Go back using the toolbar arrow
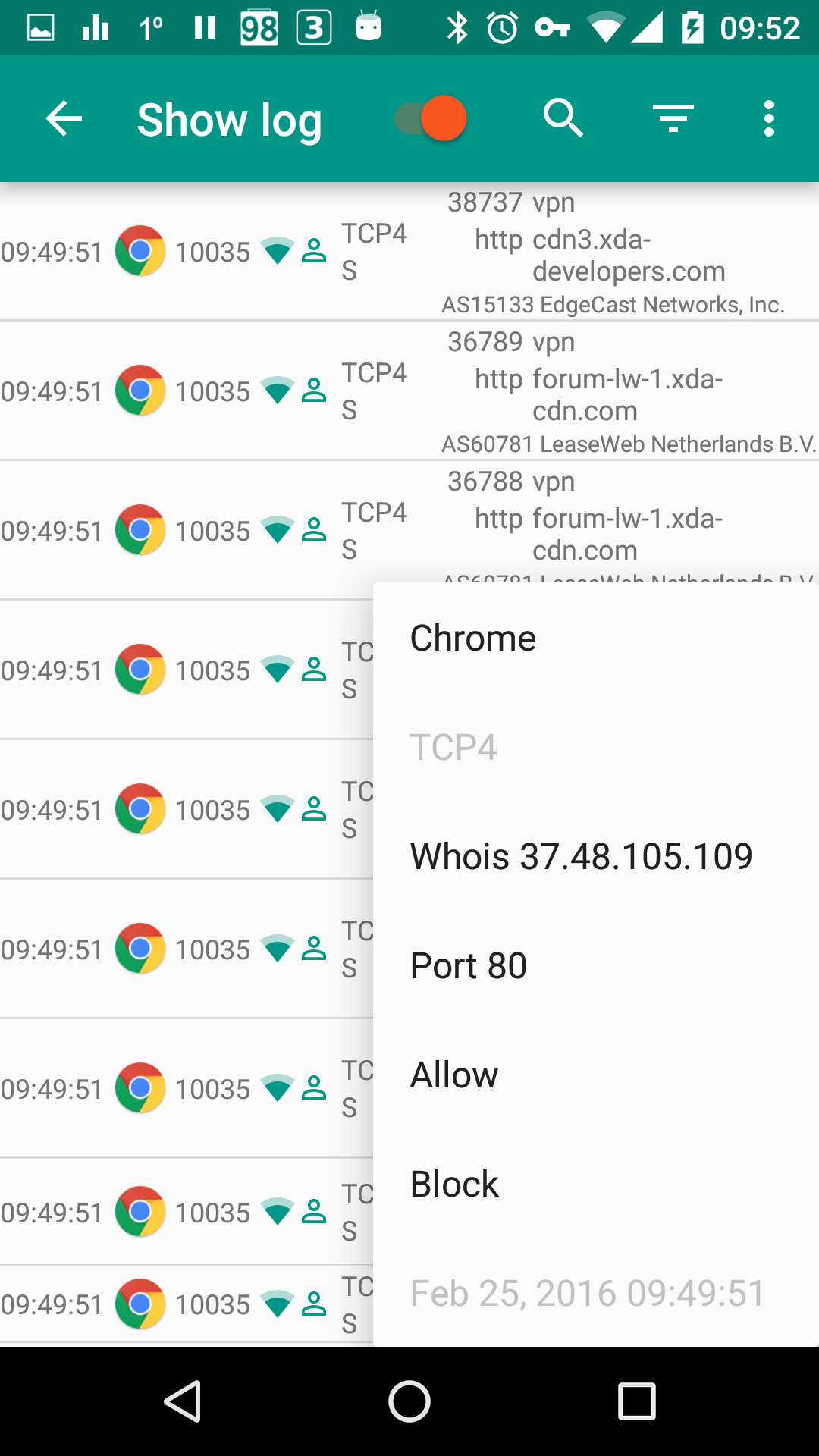 (x=64, y=119)
